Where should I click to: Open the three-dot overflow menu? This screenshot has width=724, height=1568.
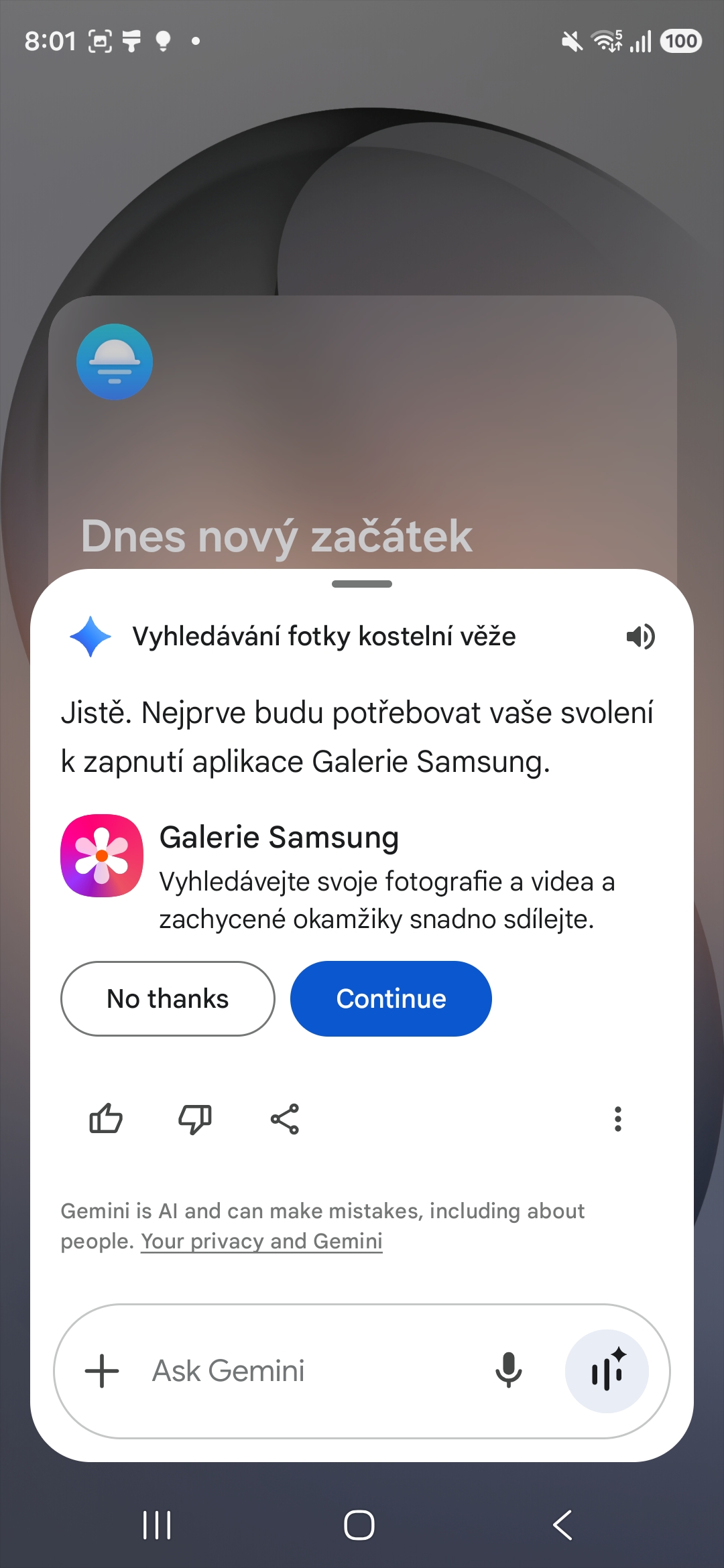[x=617, y=1119]
